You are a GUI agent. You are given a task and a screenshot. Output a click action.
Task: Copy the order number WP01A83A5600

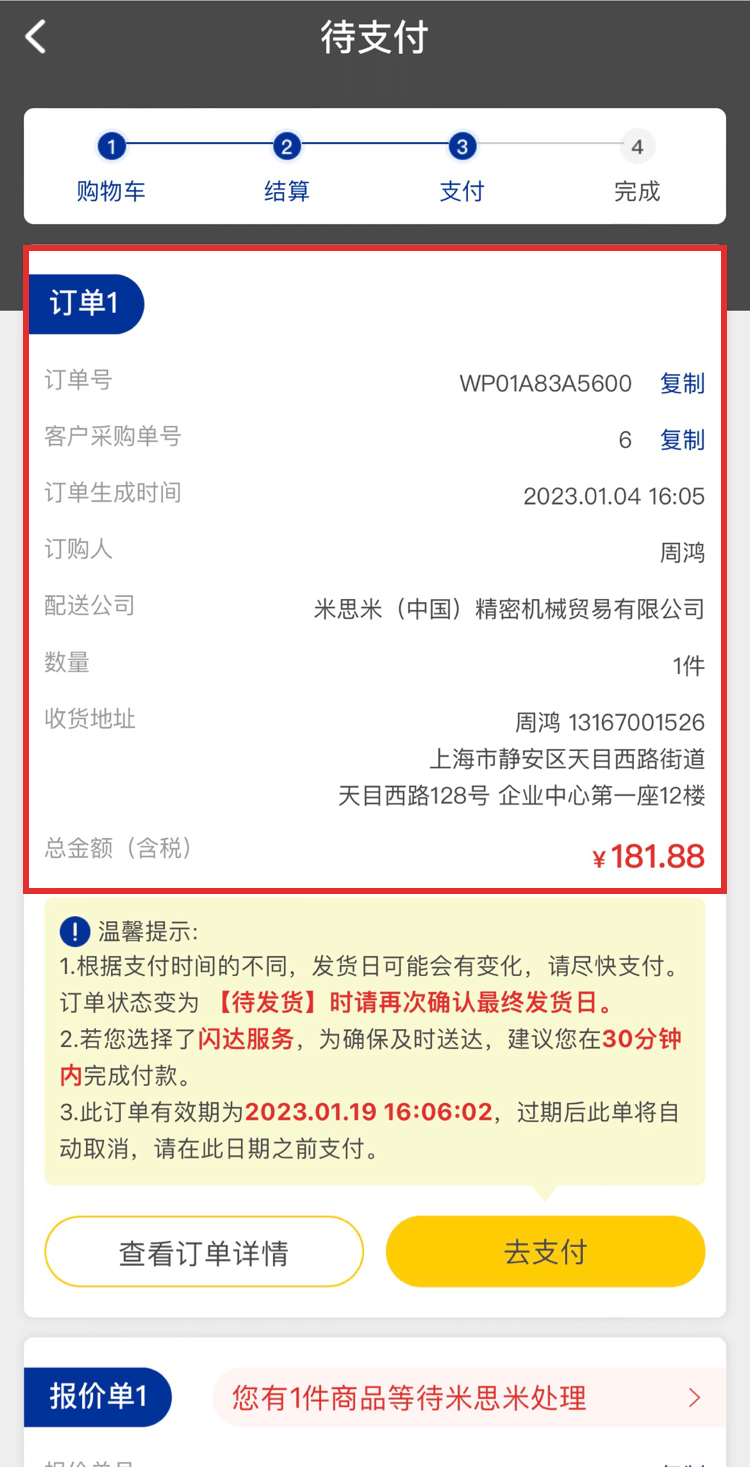click(x=682, y=384)
